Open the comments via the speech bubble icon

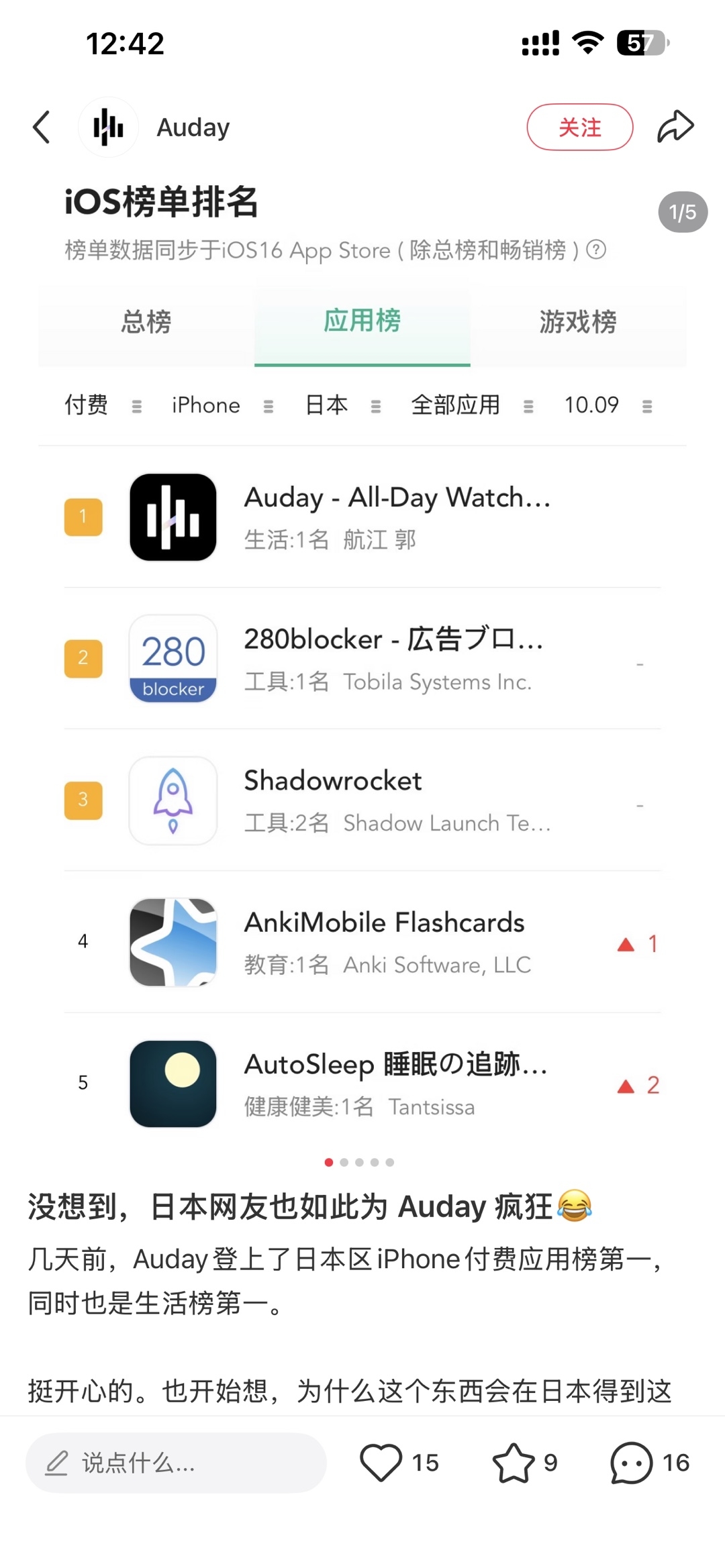coord(631,1463)
